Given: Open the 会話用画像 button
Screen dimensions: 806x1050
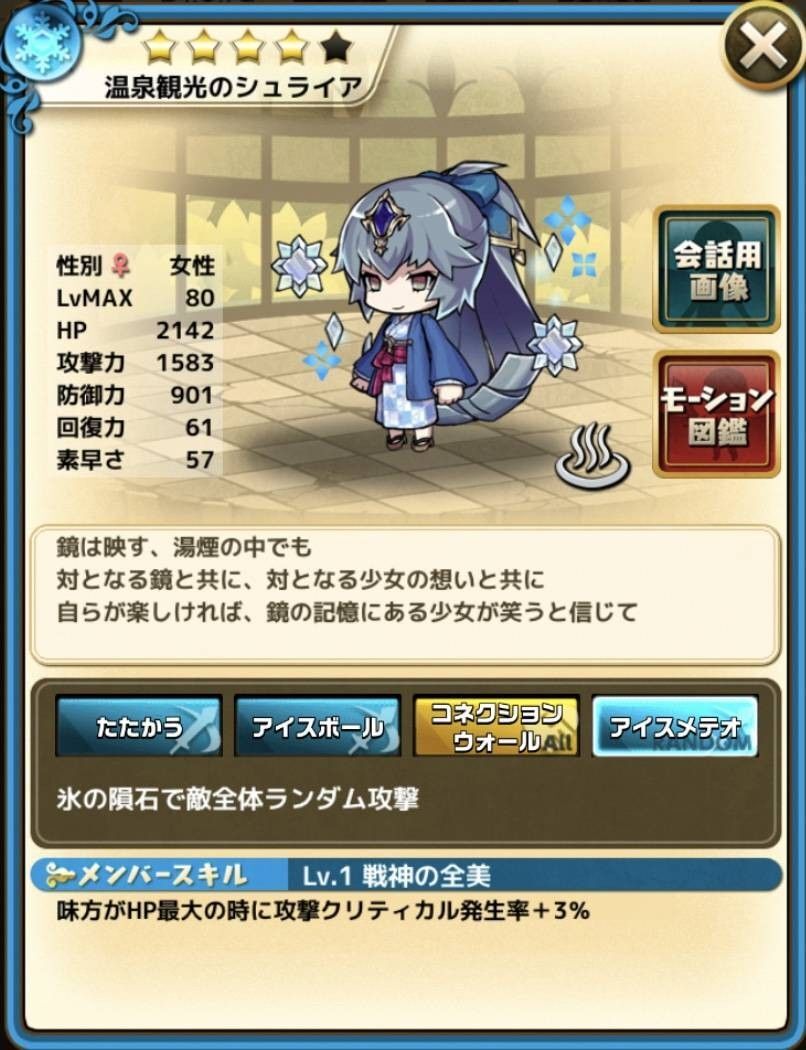Looking at the screenshot, I should tap(715, 268).
